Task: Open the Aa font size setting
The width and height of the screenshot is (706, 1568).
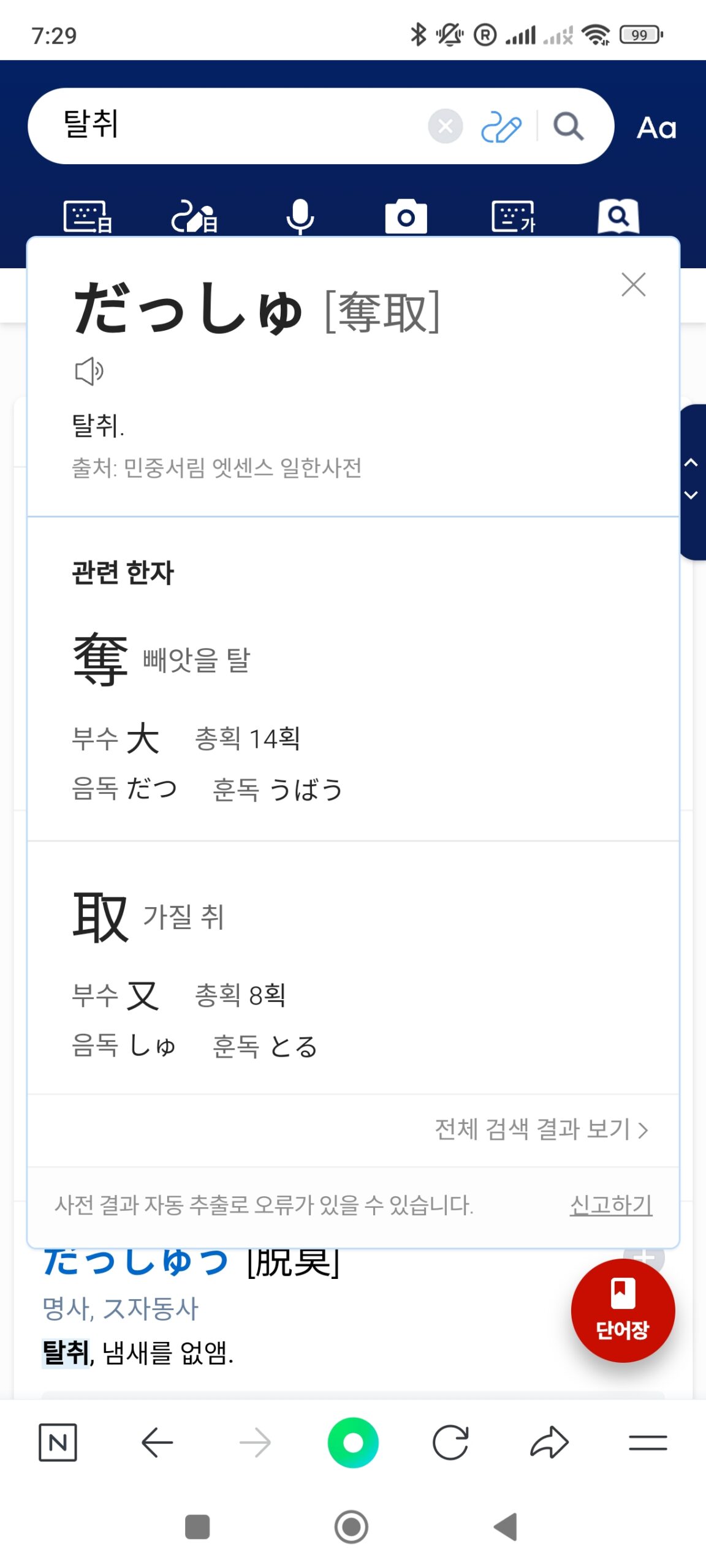Action: click(x=656, y=128)
